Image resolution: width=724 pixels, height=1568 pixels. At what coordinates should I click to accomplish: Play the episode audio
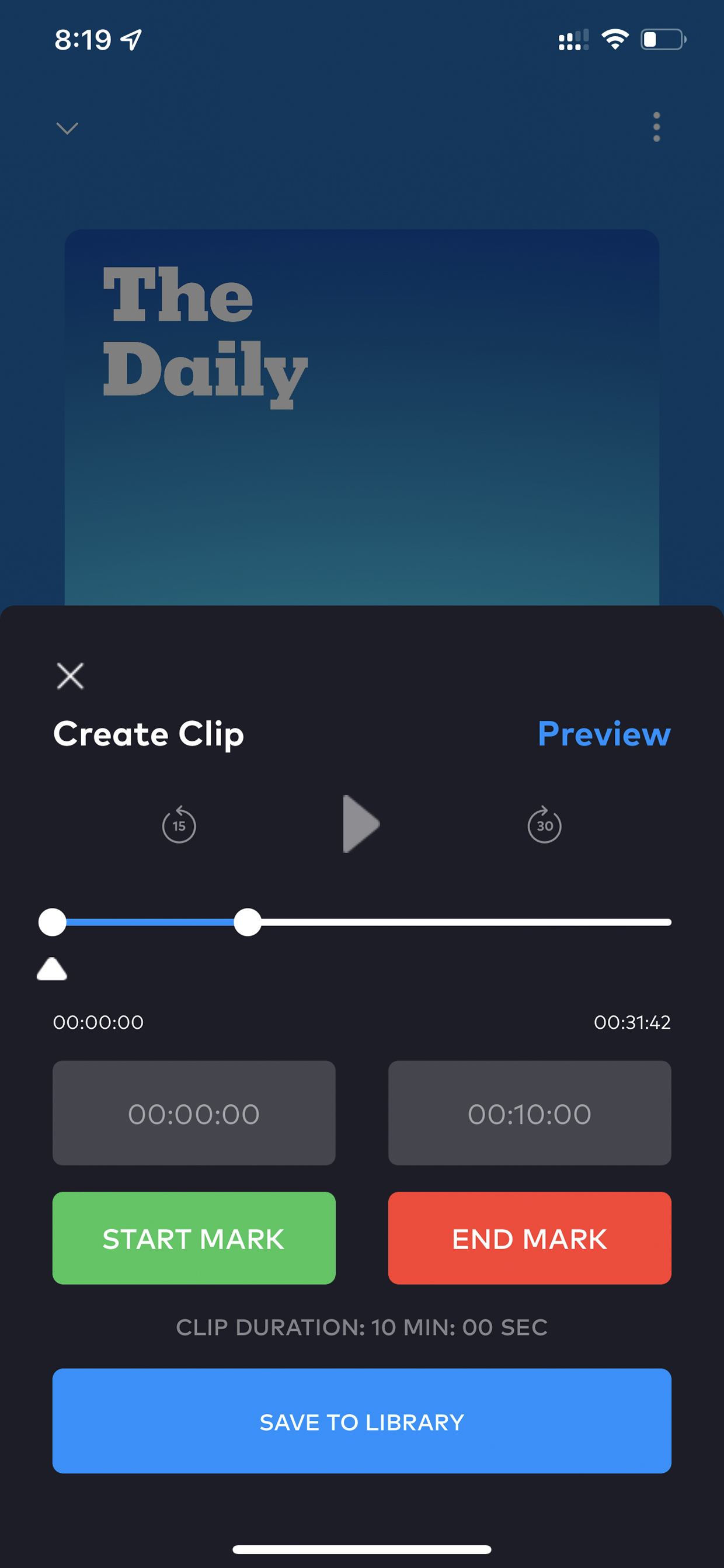click(x=361, y=824)
